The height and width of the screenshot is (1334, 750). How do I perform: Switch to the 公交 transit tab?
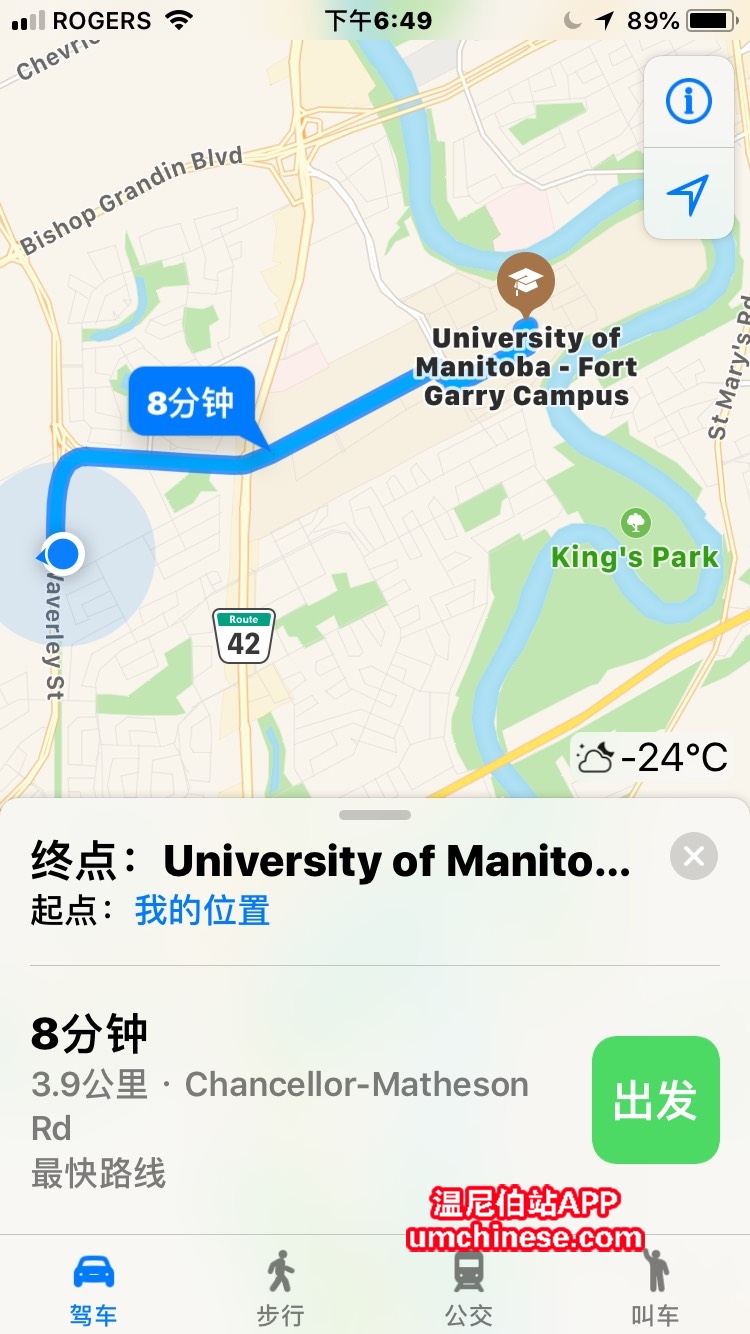[x=468, y=1285]
